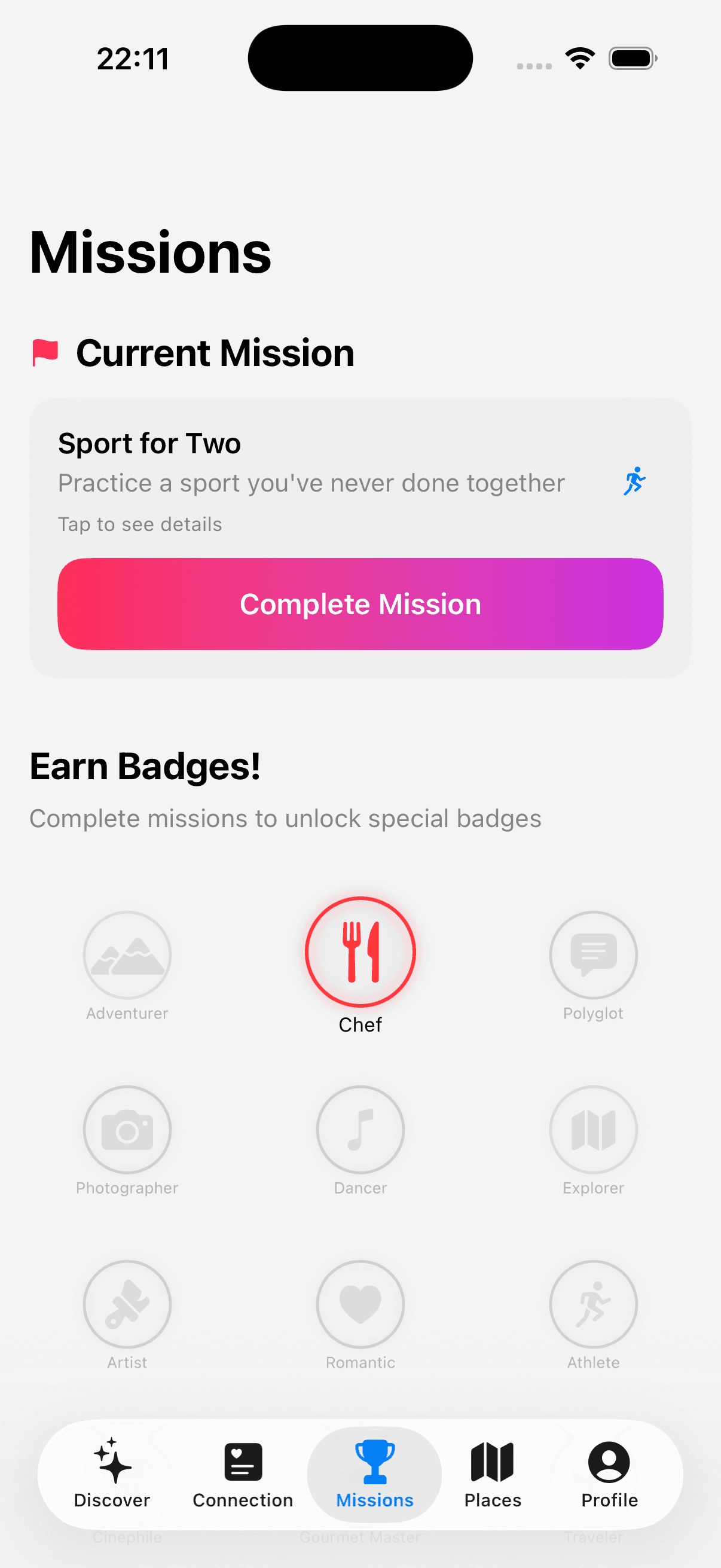The height and width of the screenshot is (1568, 721).
Task: Tap the Athlete badge
Action: click(x=593, y=1304)
